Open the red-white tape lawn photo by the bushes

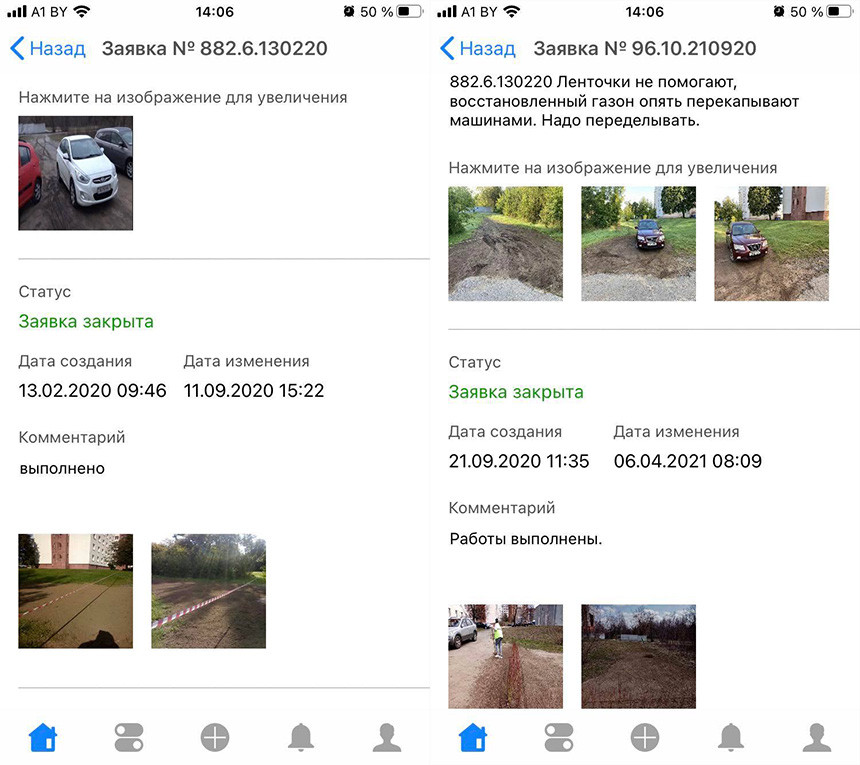(208, 591)
